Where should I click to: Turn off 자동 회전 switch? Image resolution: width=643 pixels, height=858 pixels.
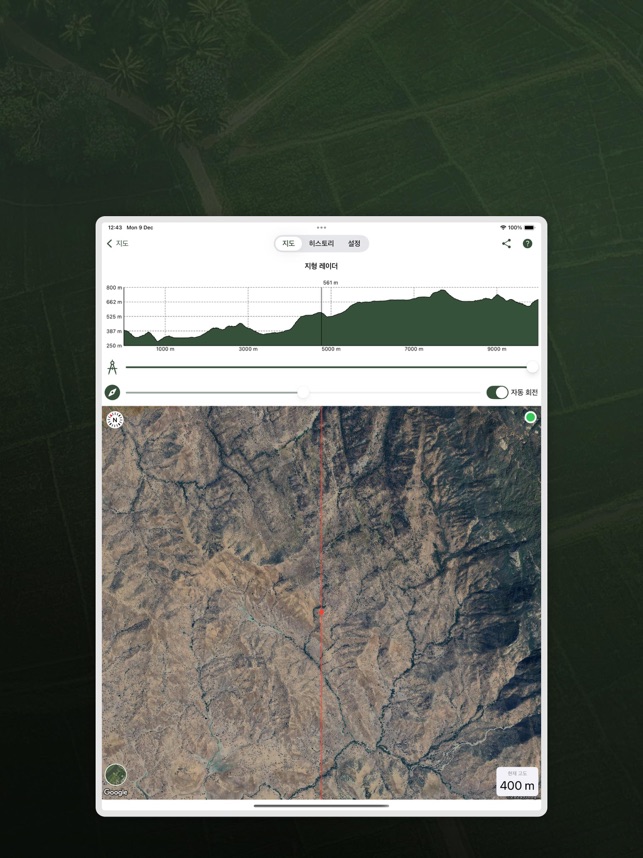pos(497,392)
